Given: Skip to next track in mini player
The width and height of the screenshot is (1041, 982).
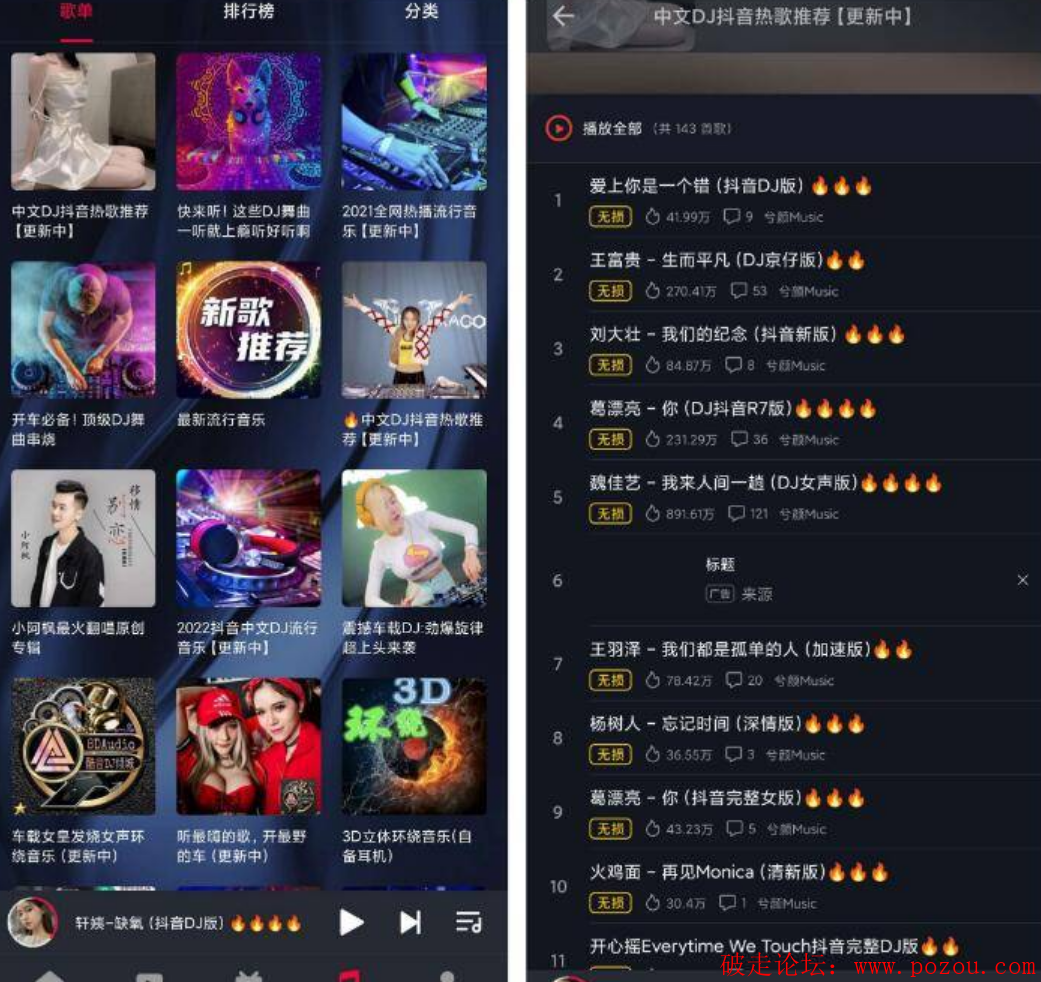Looking at the screenshot, I should click(x=410, y=922).
